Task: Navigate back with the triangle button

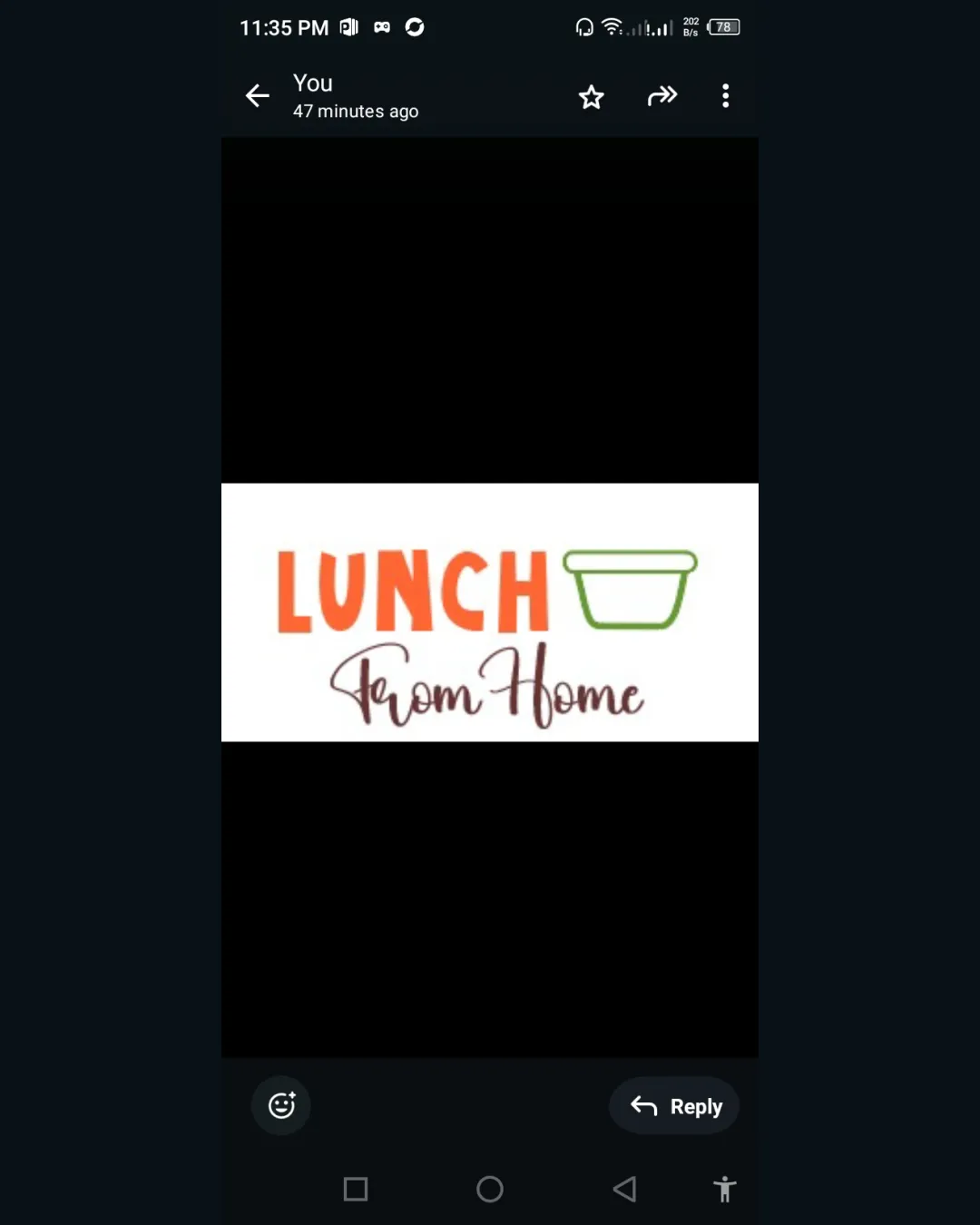Action: point(623,1190)
